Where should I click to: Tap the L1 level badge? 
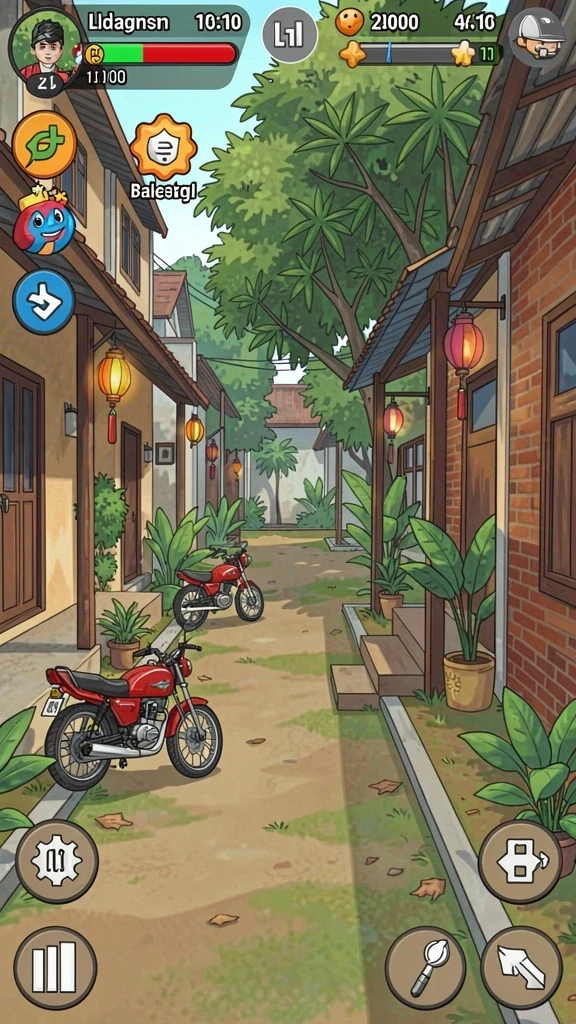(x=290, y=37)
